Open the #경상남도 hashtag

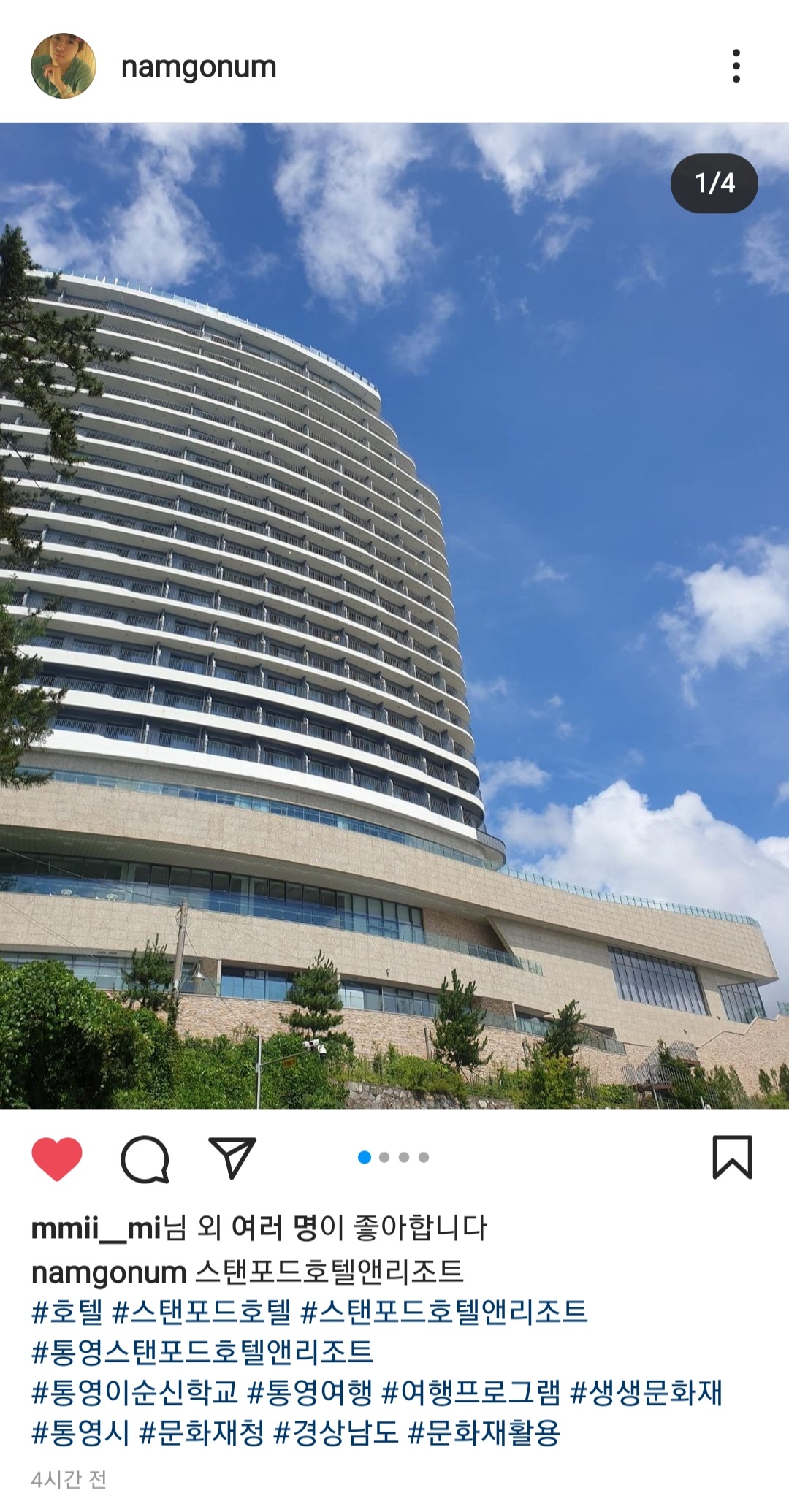point(336,1432)
